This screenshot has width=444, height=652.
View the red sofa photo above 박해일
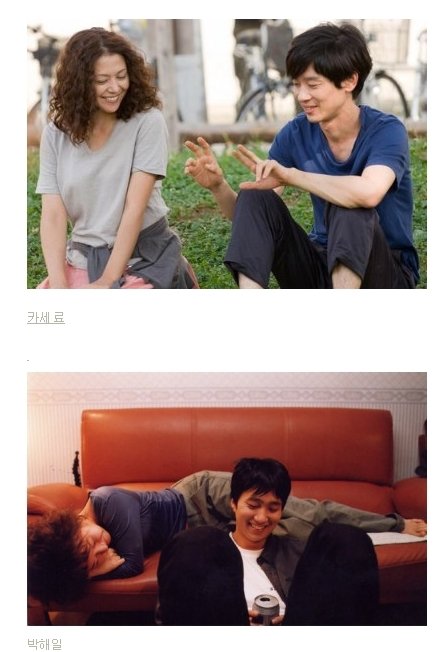coord(227,499)
